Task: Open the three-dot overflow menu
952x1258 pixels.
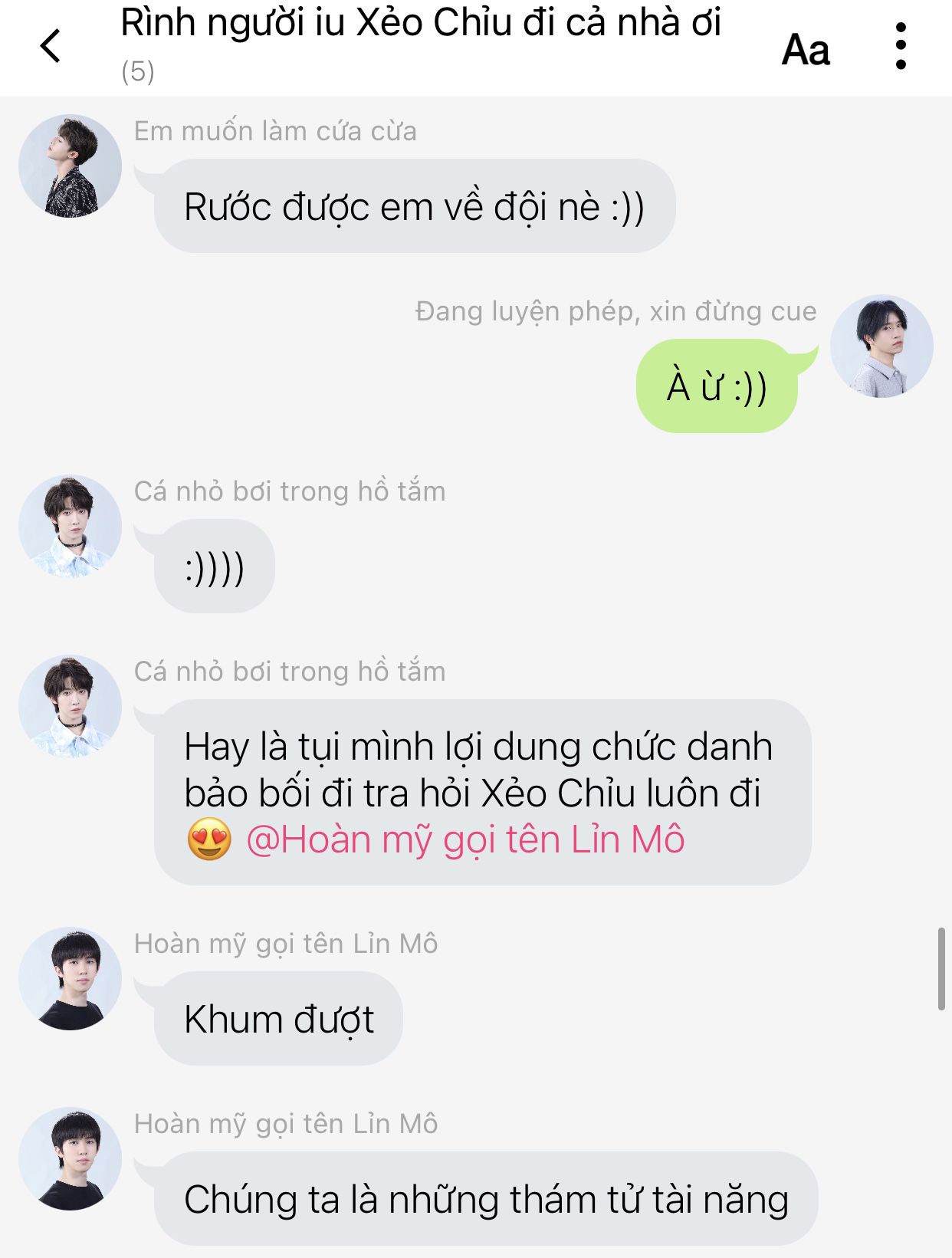Action: pos(901,46)
